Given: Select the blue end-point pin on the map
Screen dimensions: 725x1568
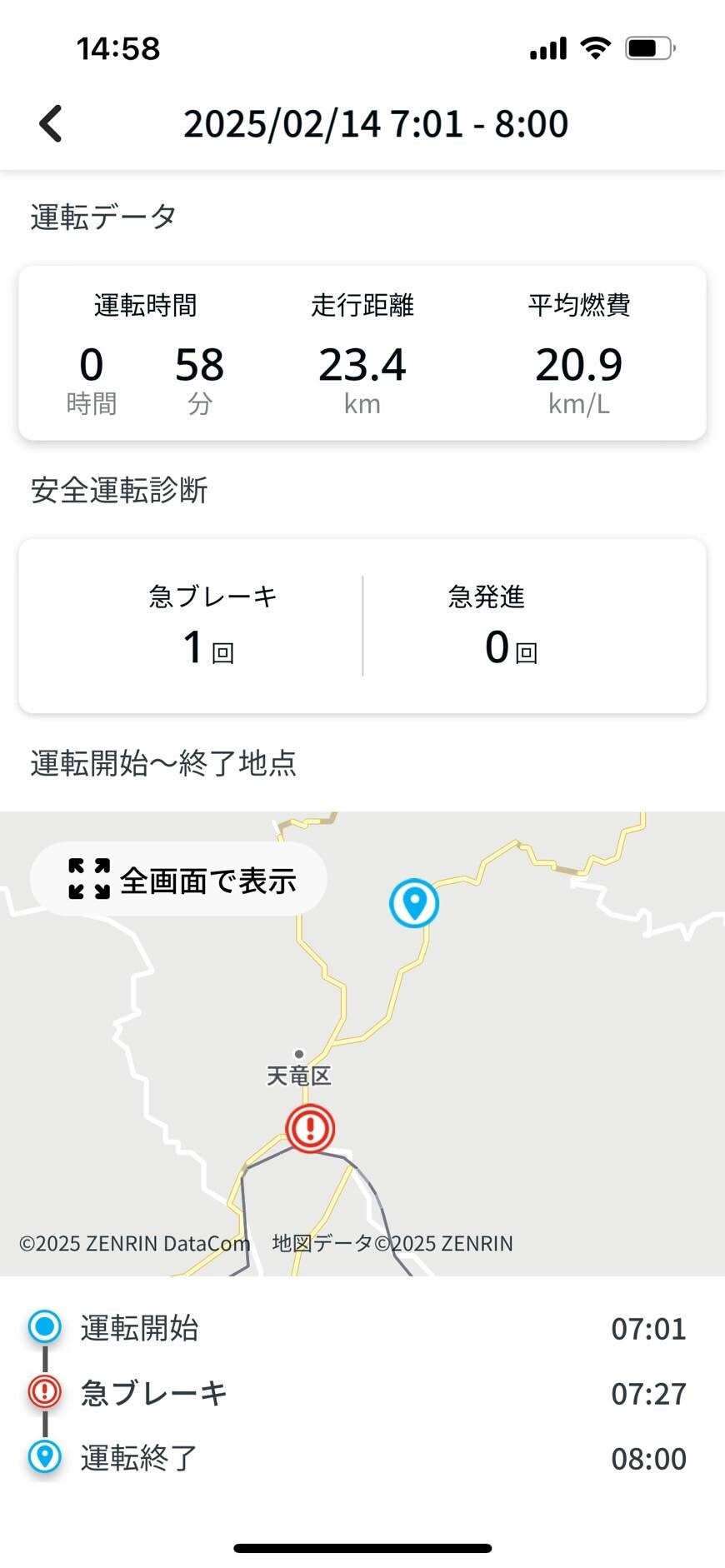Looking at the screenshot, I should (x=414, y=903).
